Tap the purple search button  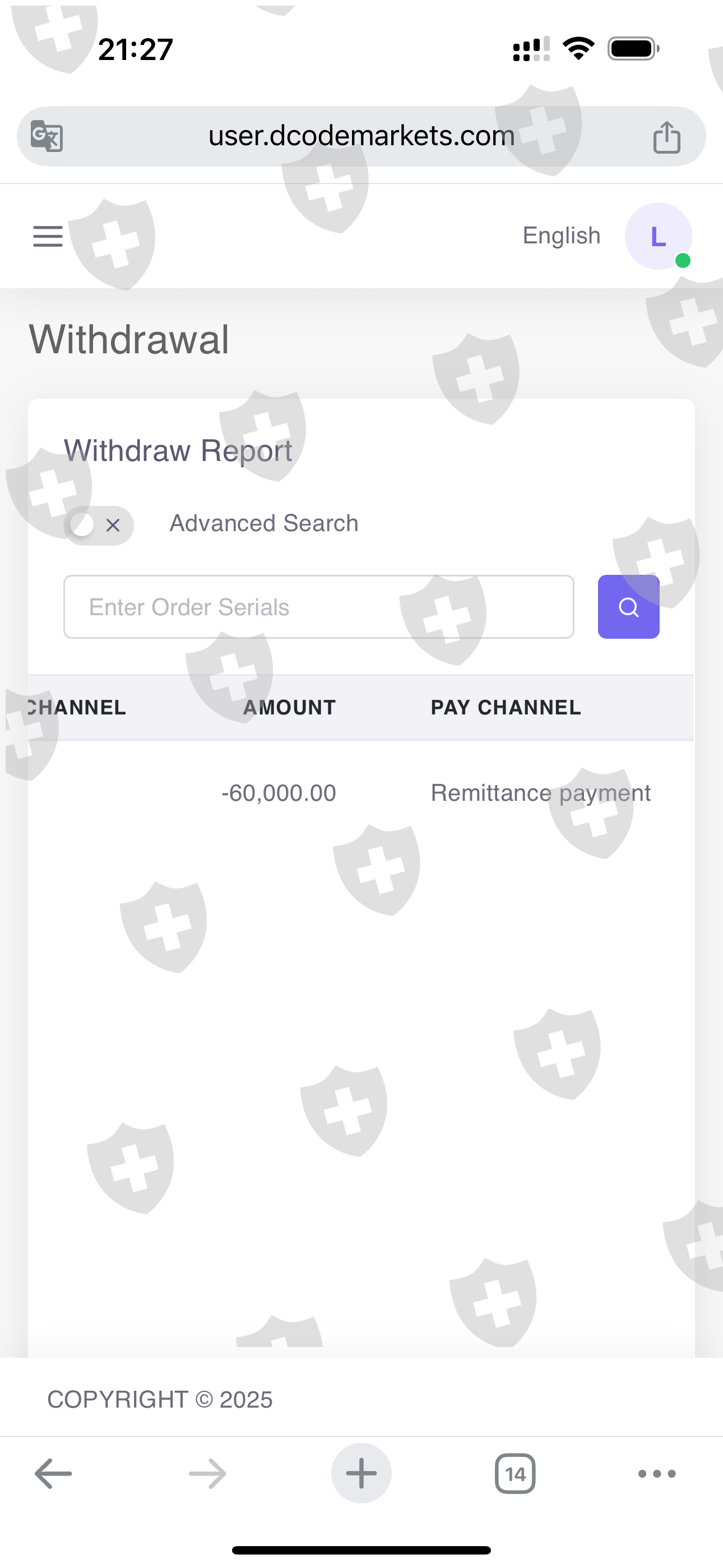click(x=629, y=607)
